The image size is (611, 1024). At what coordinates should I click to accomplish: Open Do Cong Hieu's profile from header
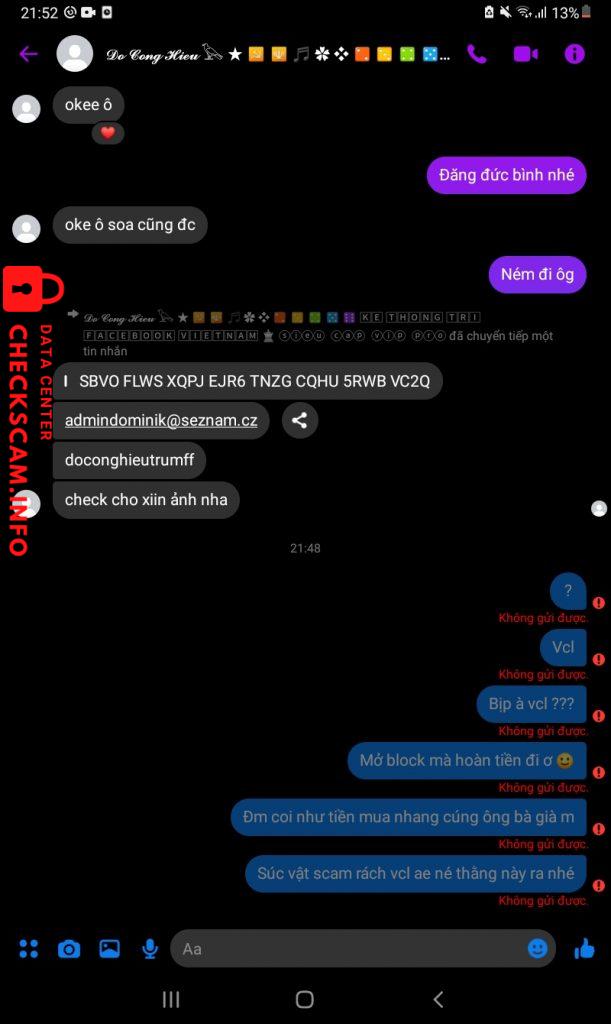74,54
